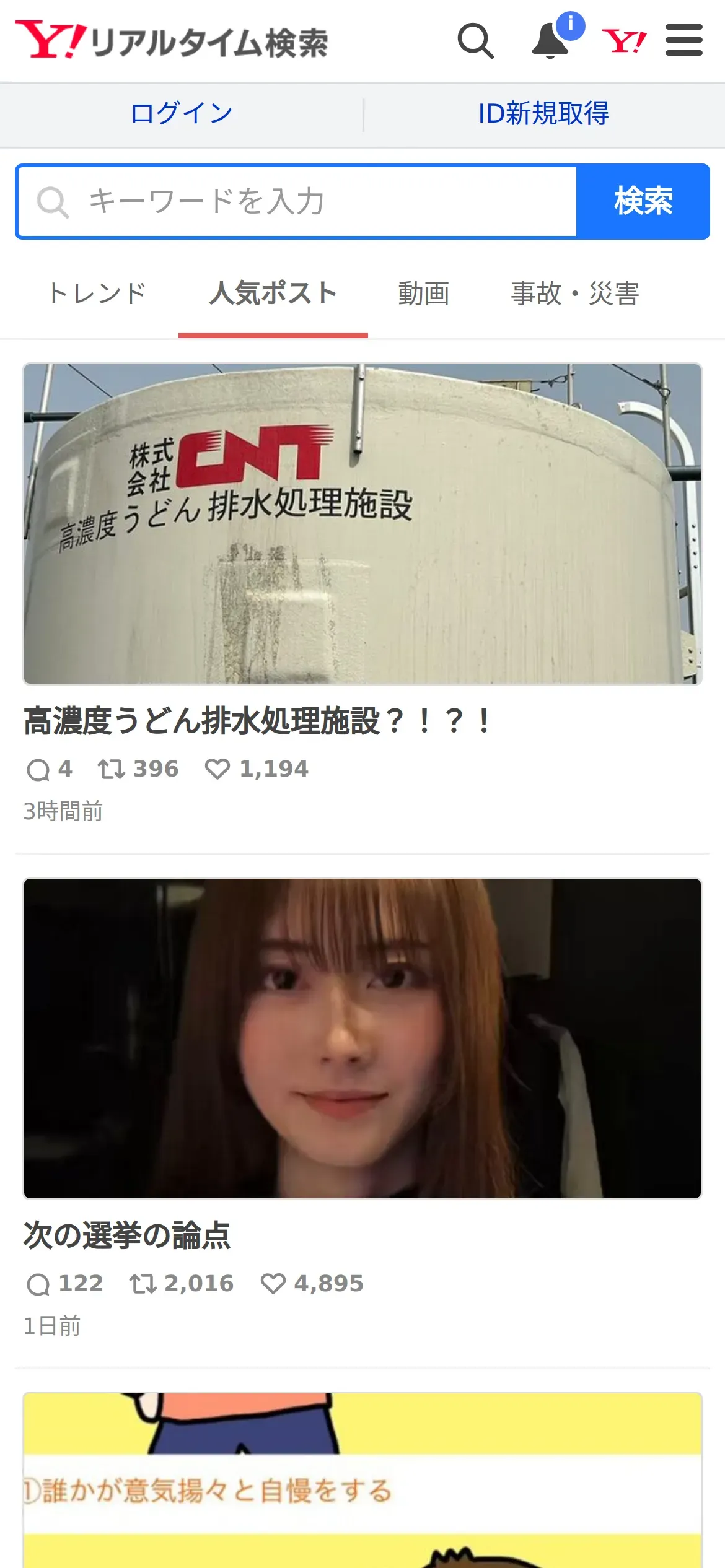The height and width of the screenshot is (1568, 725).
Task: Open the notifications bell
Action: [x=550, y=41]
